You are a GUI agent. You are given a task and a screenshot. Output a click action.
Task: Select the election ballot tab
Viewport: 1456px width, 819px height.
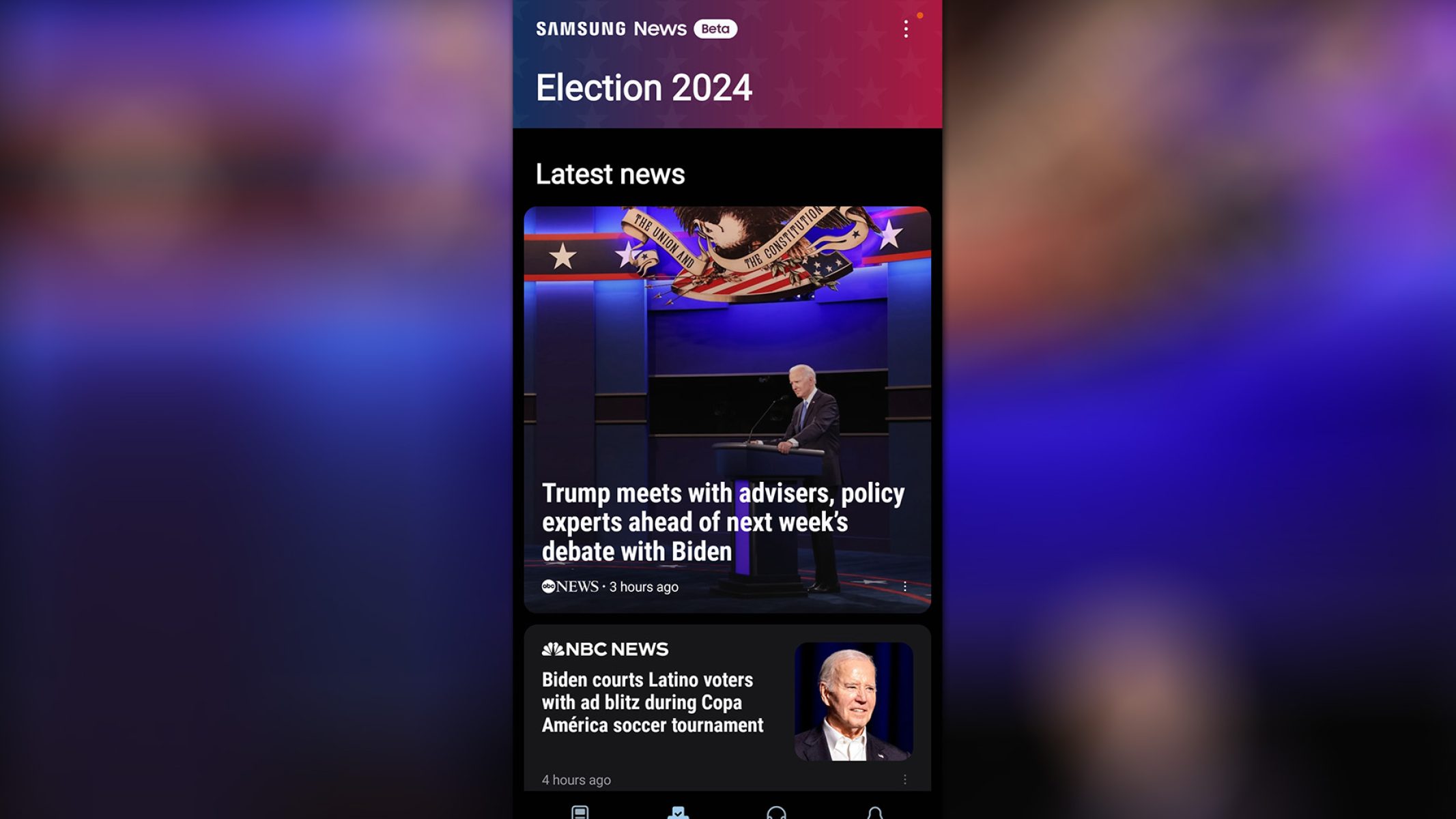[x=678, y=812]
